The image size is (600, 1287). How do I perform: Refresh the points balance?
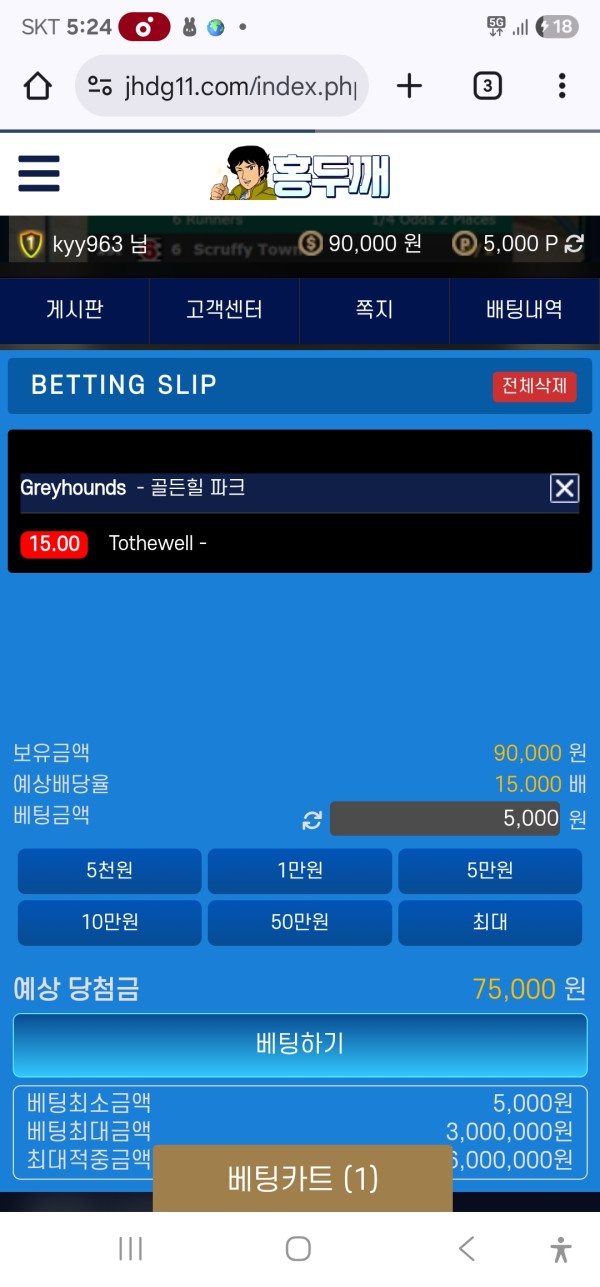pyautogui.click(x=575, y=243)
